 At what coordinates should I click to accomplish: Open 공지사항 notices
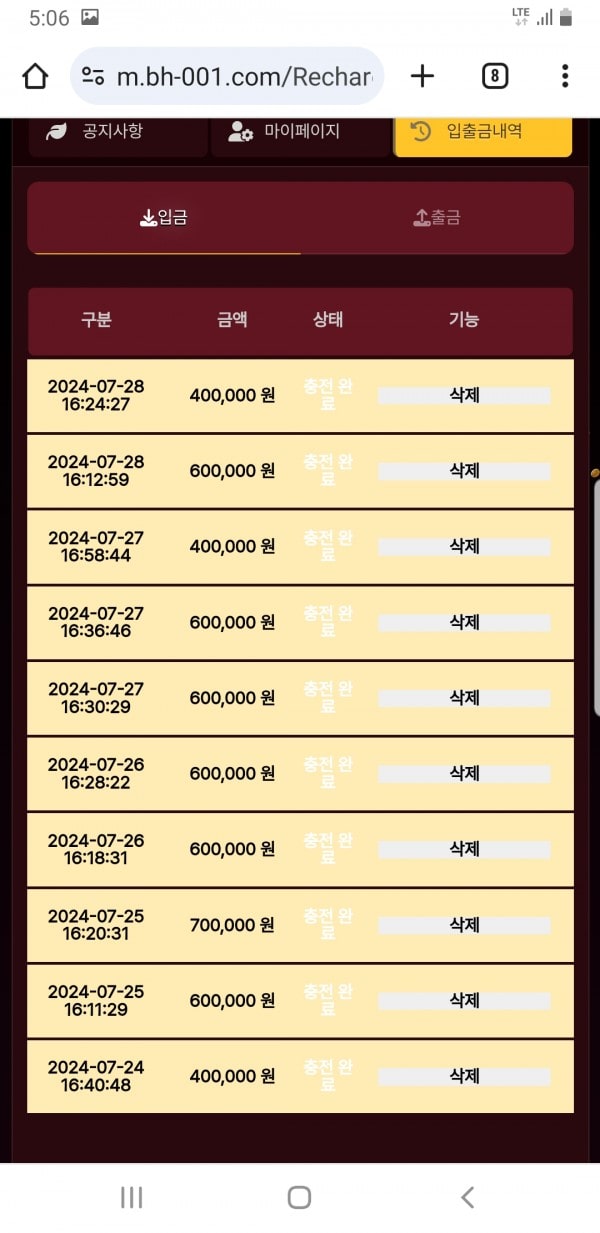tap(116, 133)
